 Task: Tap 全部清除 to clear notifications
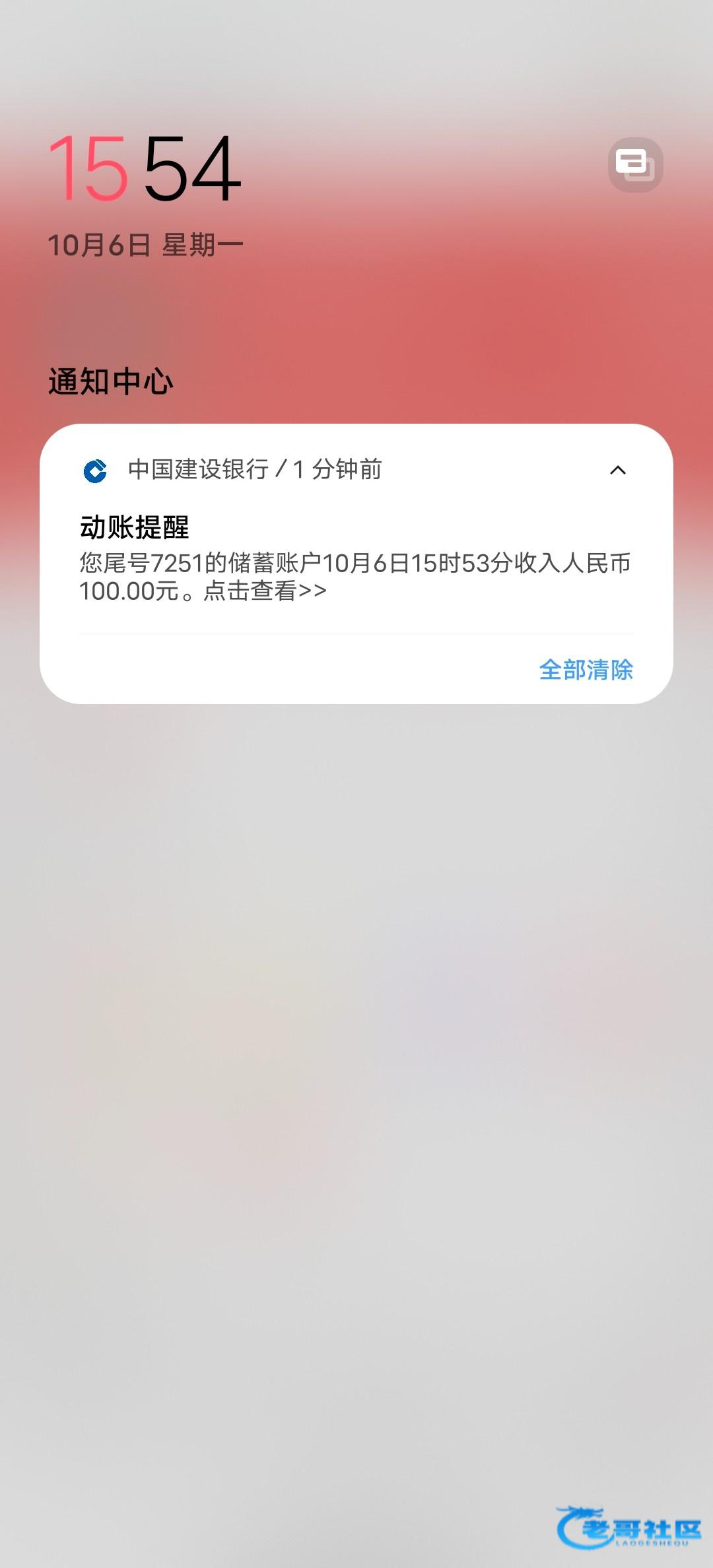click(x=586, y=670)
